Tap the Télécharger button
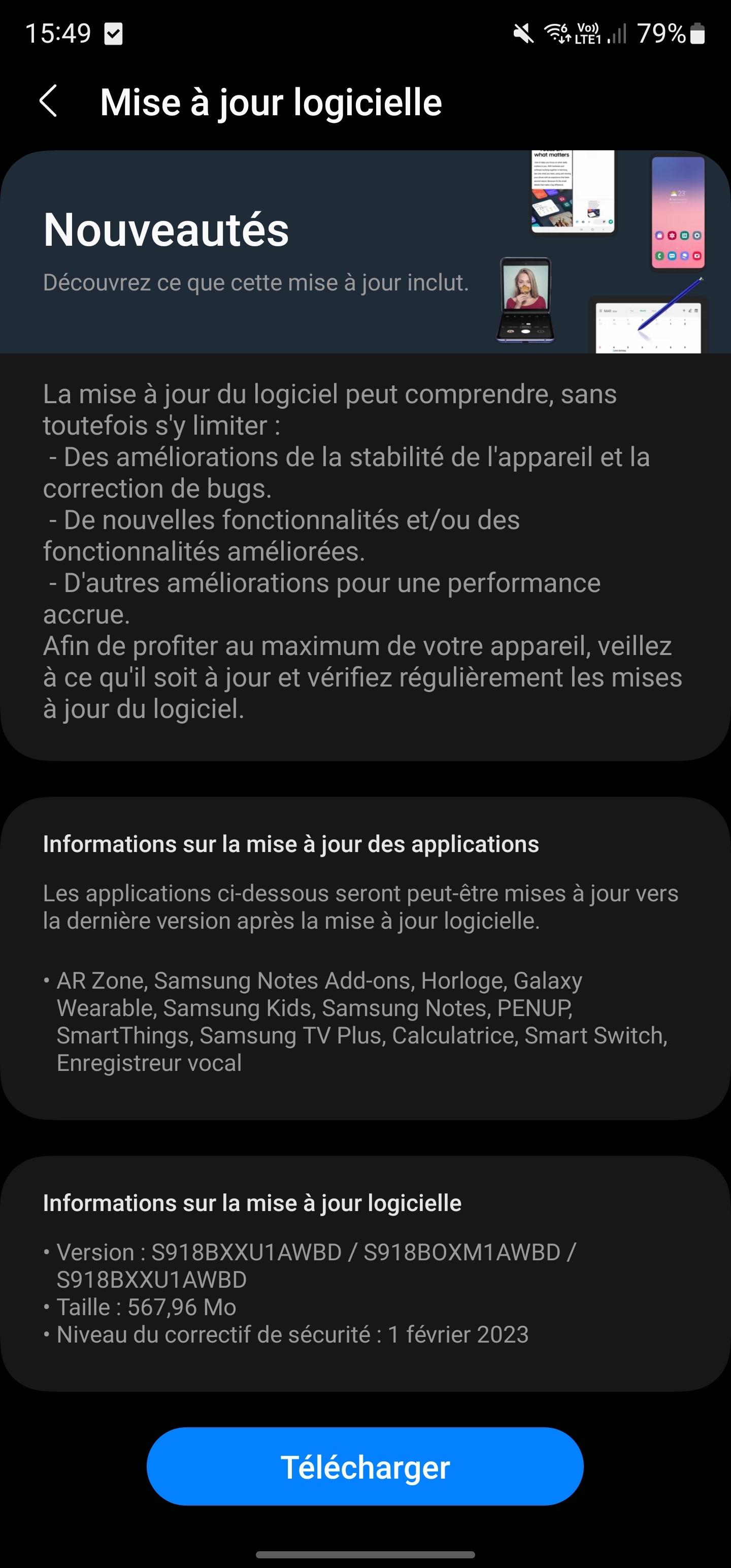 pyautogui.click(x=365, y=1467)
